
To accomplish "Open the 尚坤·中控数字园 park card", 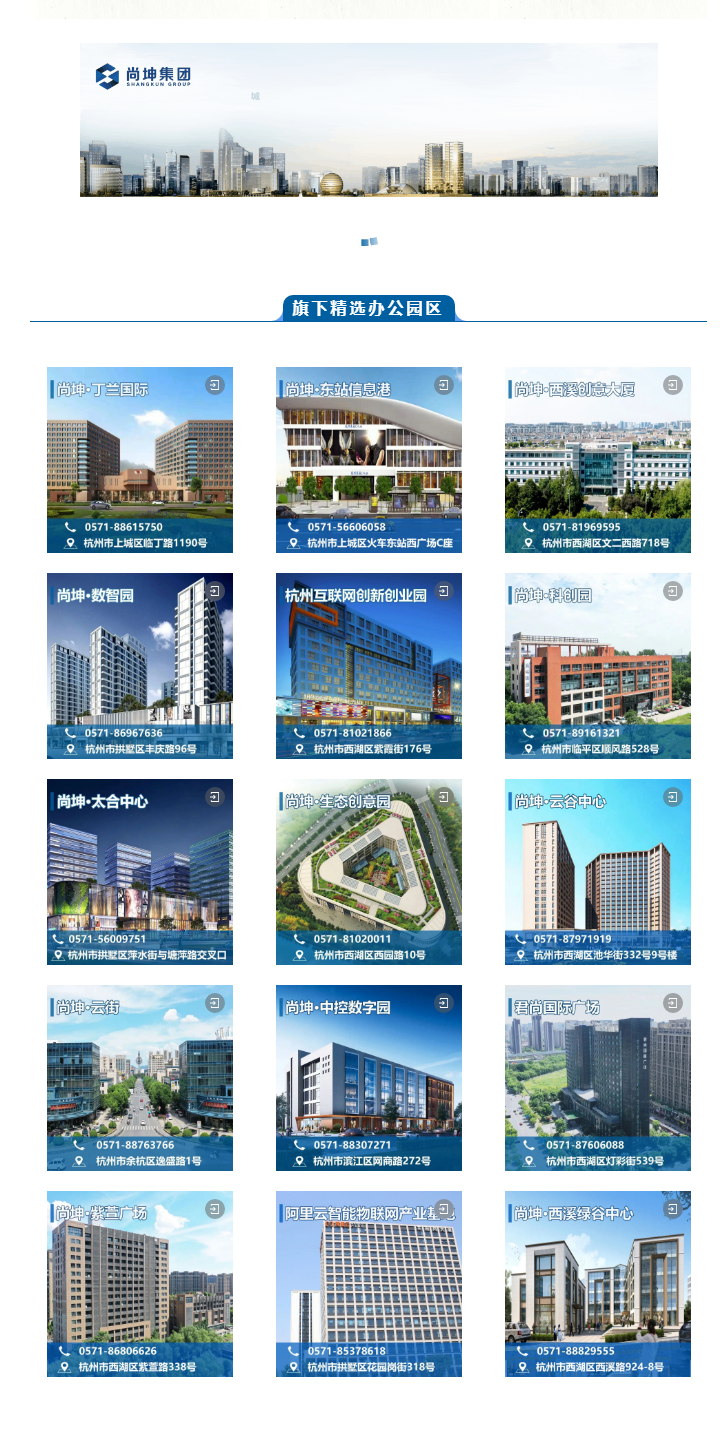I will click(x=368, y=1078).
